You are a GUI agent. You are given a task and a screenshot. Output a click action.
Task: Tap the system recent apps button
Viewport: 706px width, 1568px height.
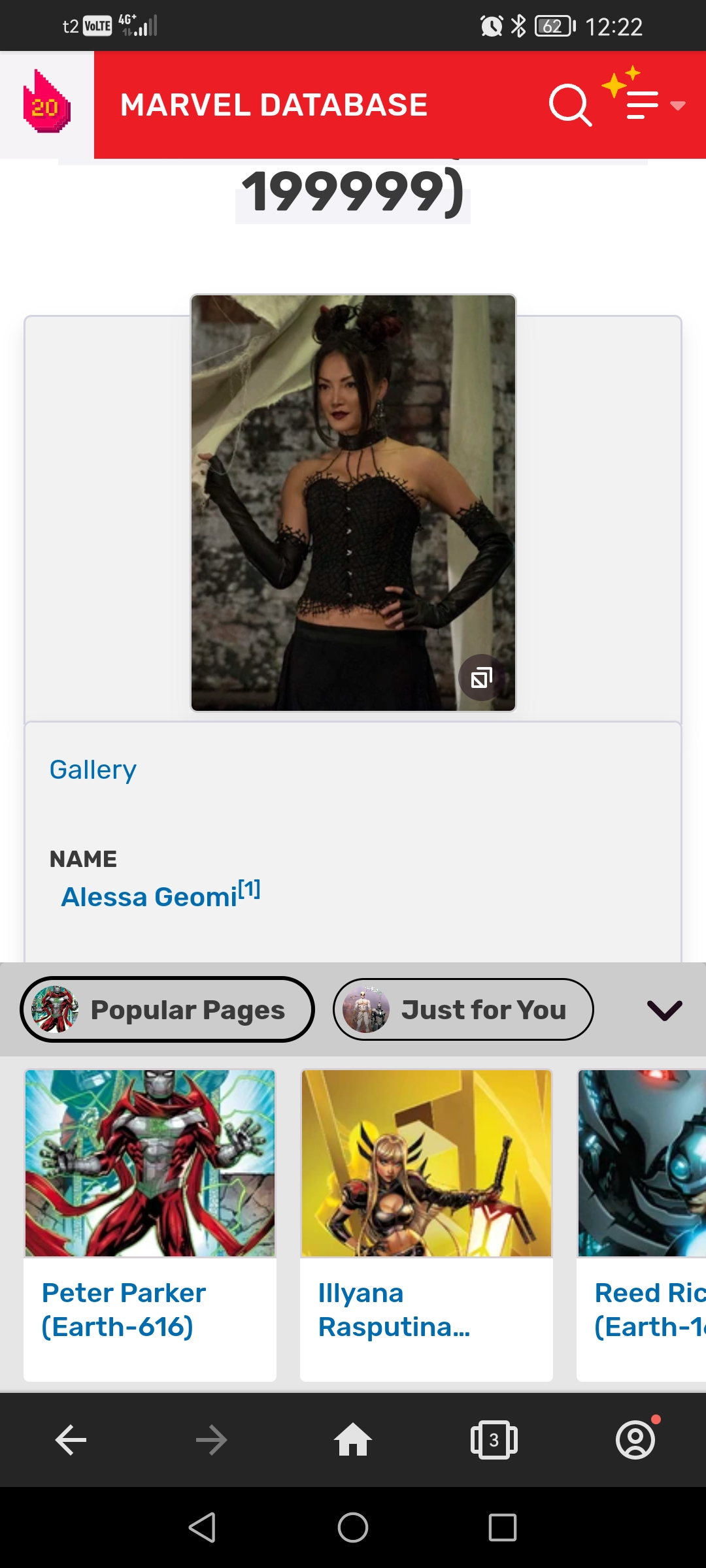click(x=503, y=1527)
